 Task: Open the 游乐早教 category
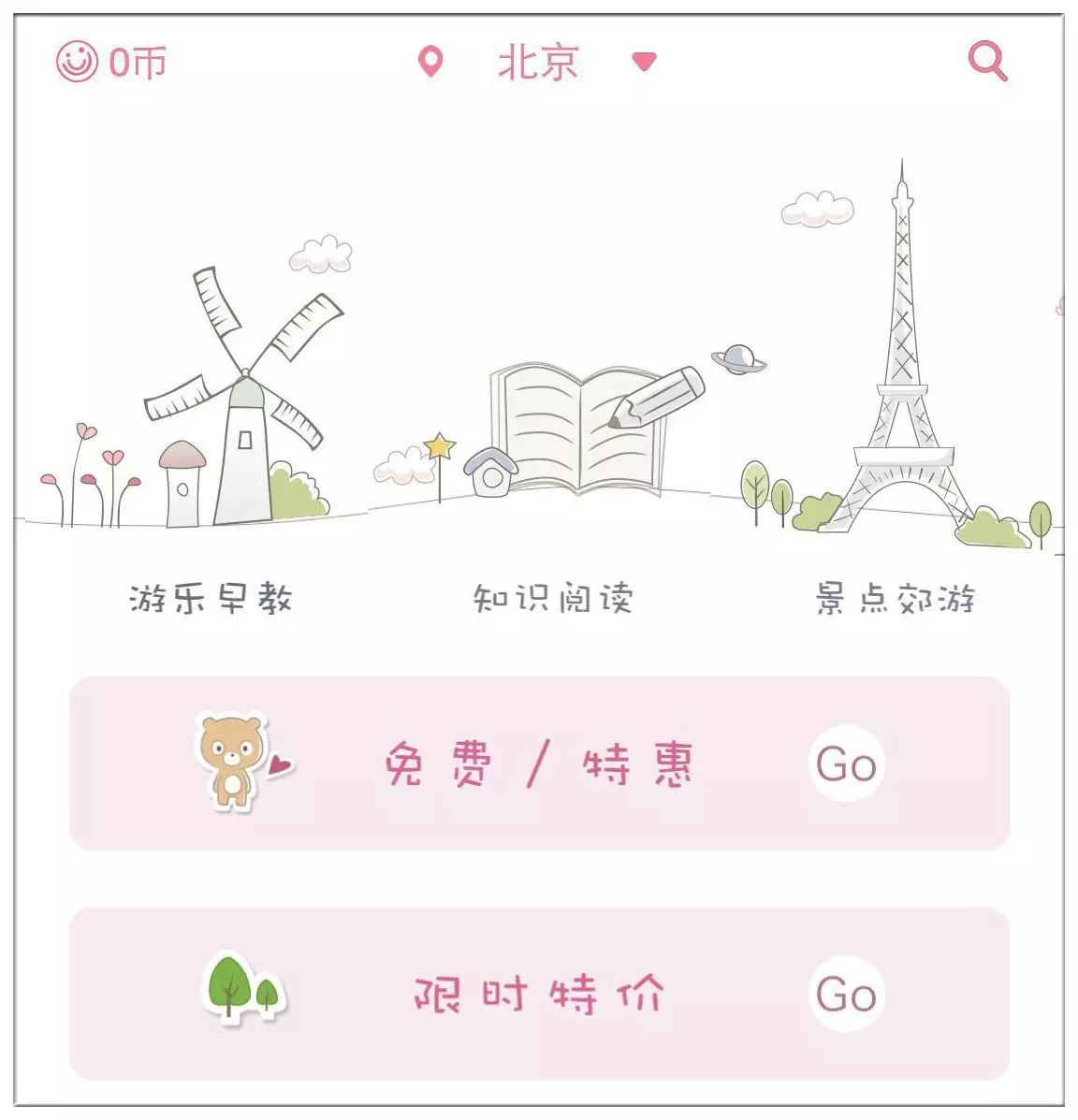[211, 598]
